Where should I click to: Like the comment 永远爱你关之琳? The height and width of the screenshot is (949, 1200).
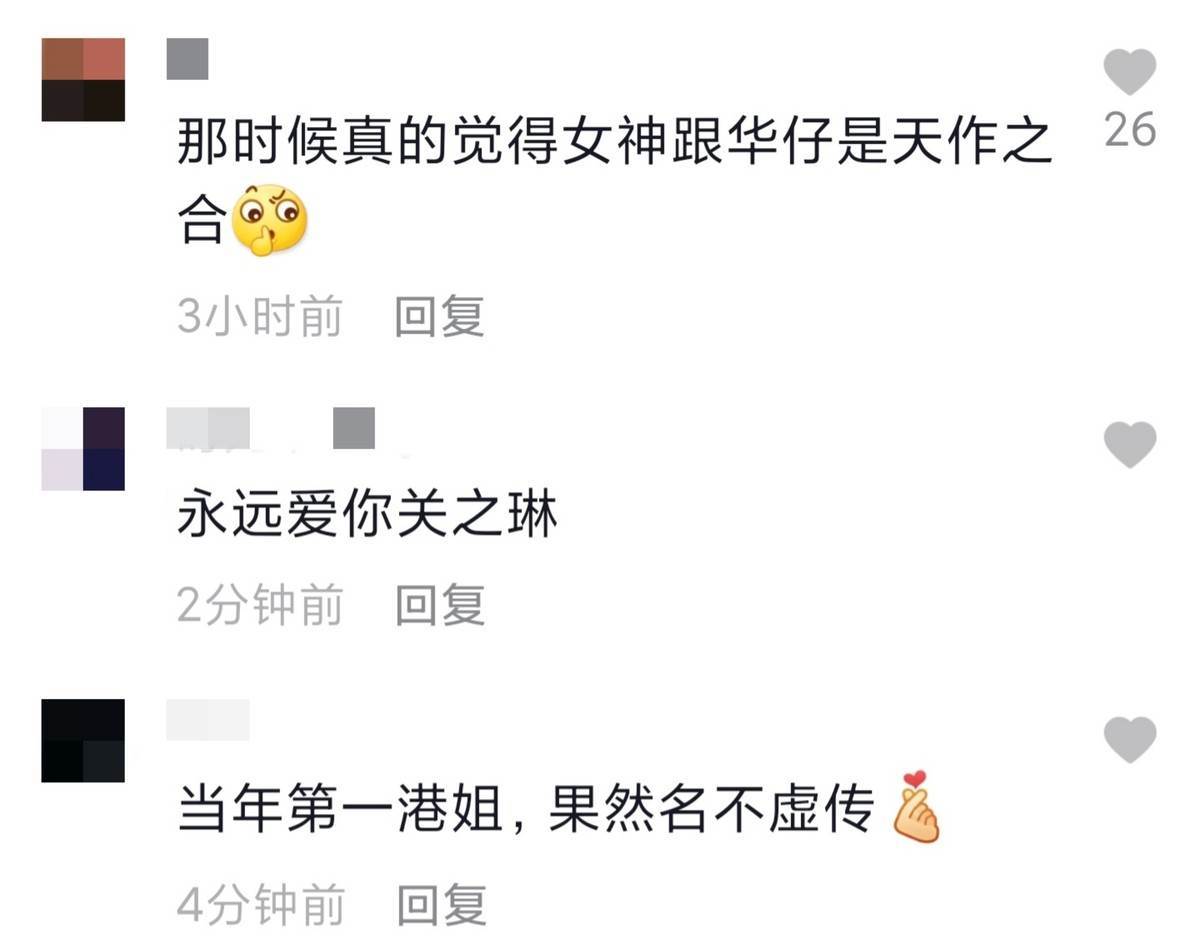point(1130,444)
